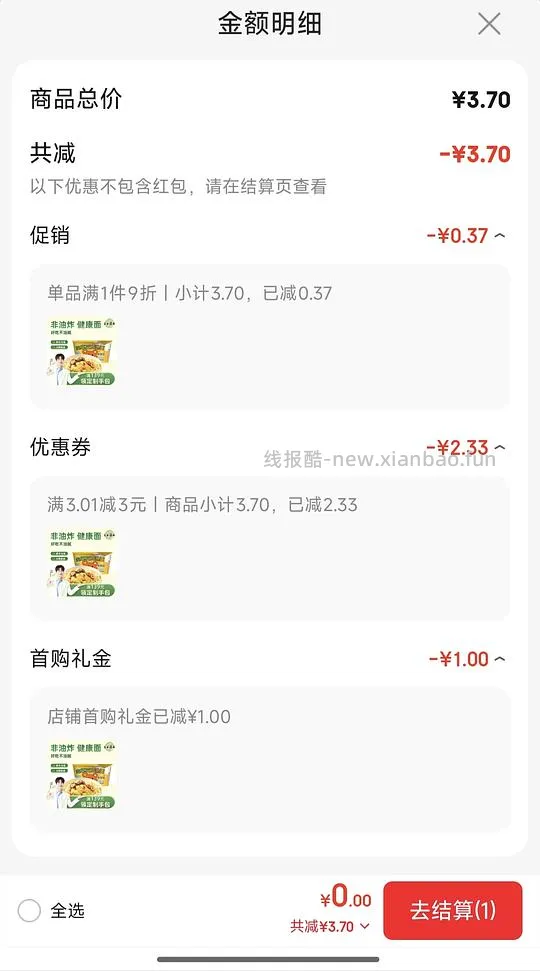Open the product thumbnail under 首购礼金

82,775
